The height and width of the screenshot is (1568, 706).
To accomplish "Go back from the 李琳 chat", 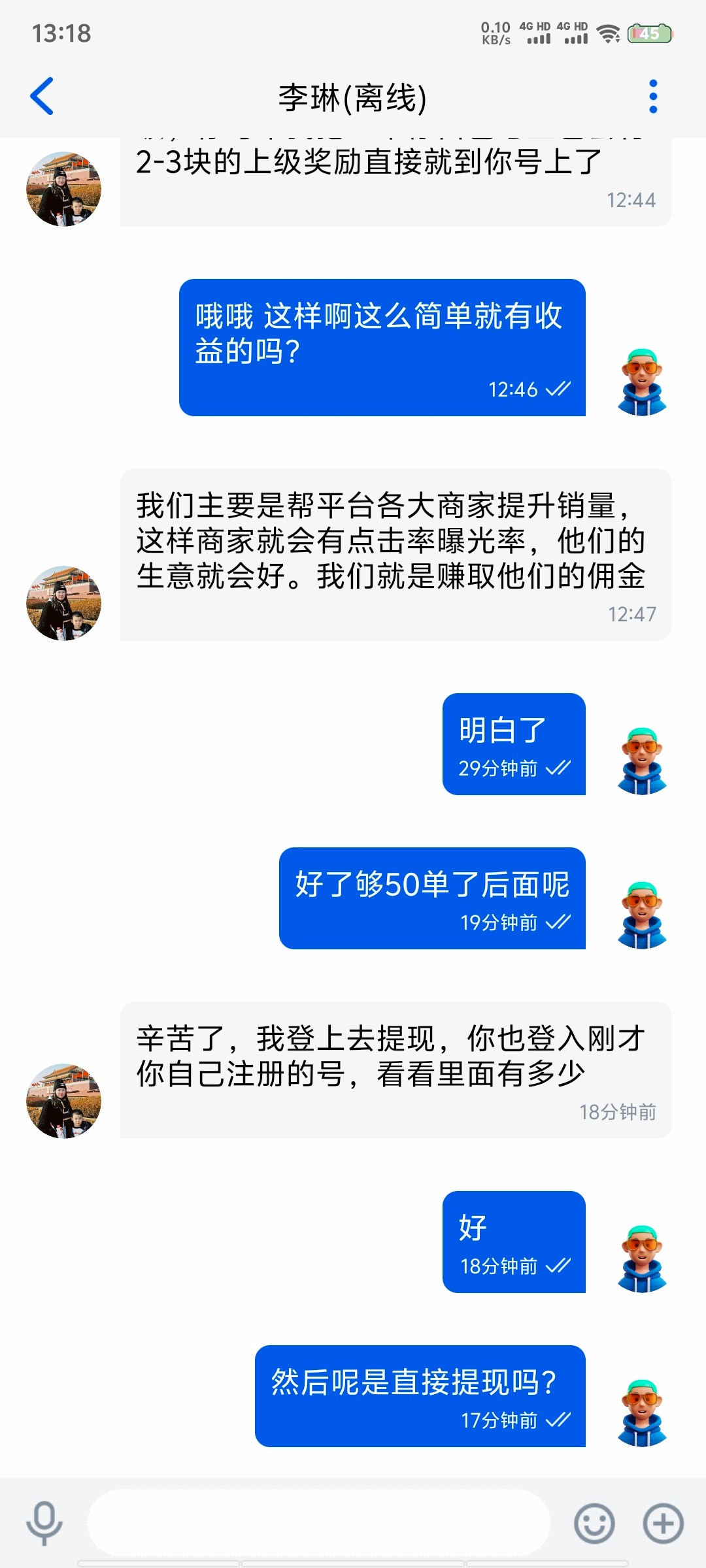I will pos(42,97).
